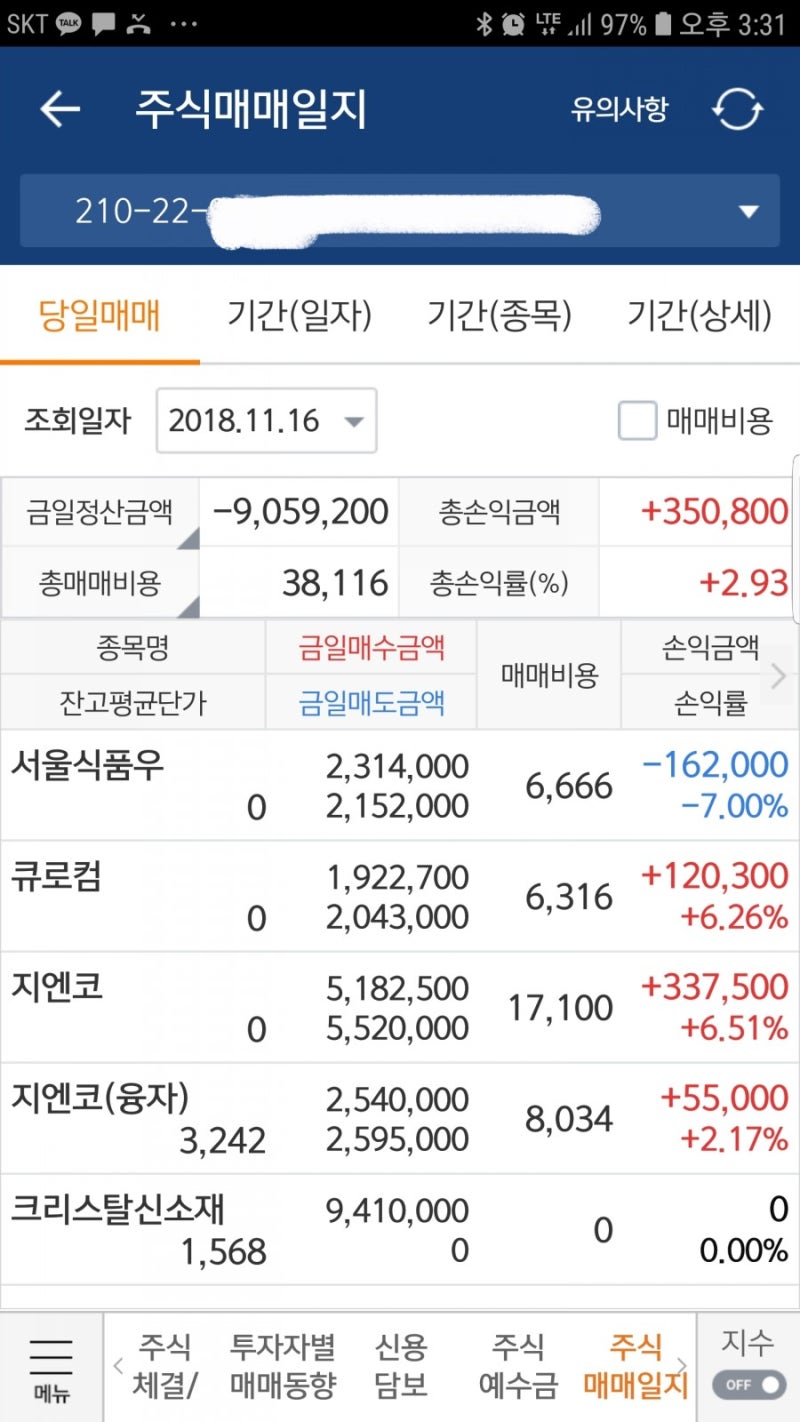Viewport: 800px width, 1422px height.
Task: Open the 메뉴 hamburger menu
Action: point(50,1367)
